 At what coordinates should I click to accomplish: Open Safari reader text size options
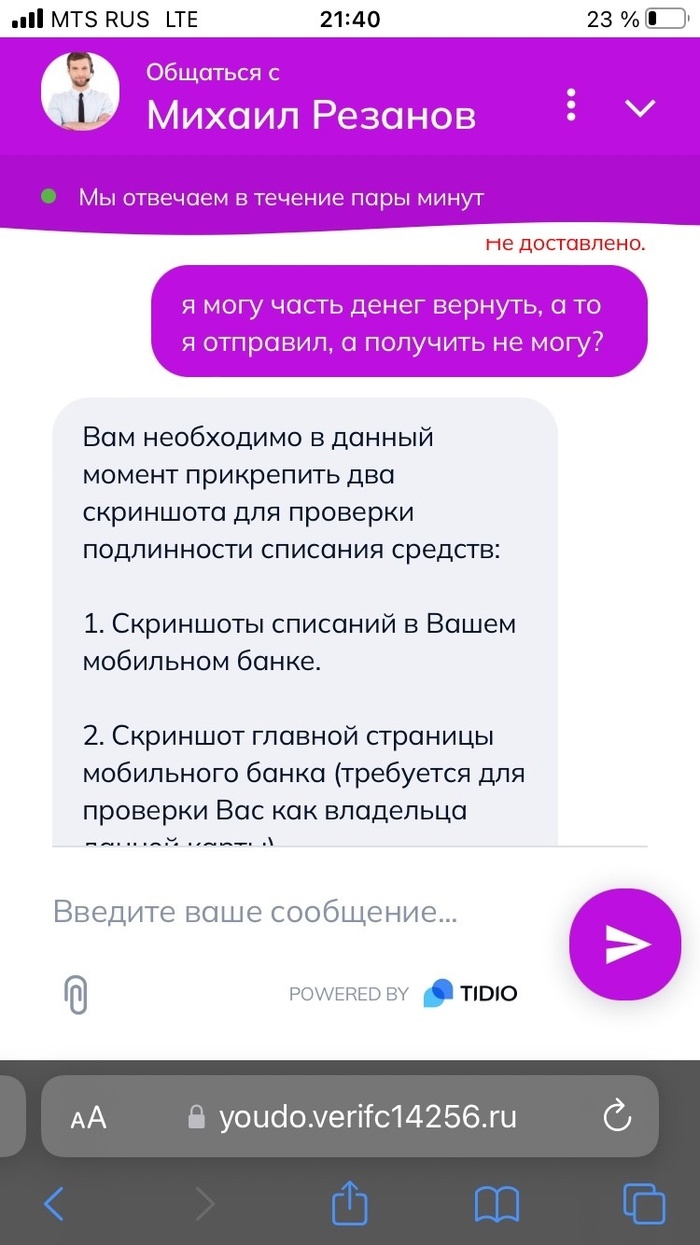(88, 1118)
